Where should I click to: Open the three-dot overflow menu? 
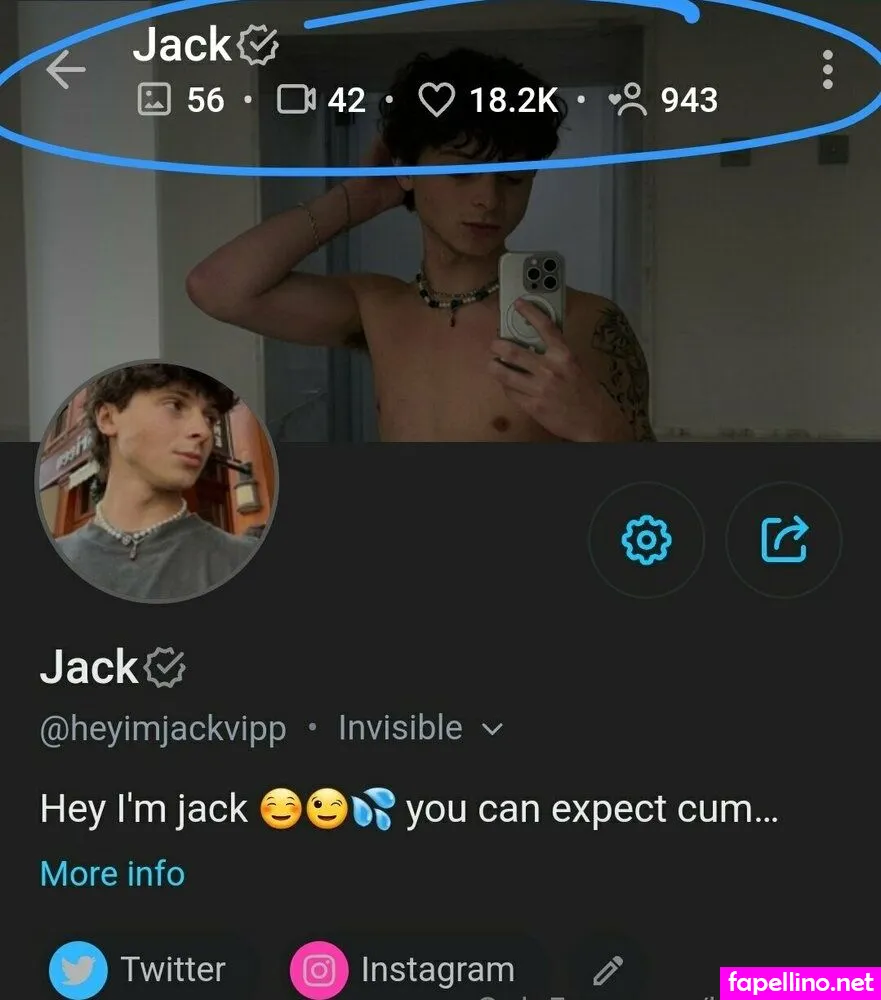tap(827, 70)
